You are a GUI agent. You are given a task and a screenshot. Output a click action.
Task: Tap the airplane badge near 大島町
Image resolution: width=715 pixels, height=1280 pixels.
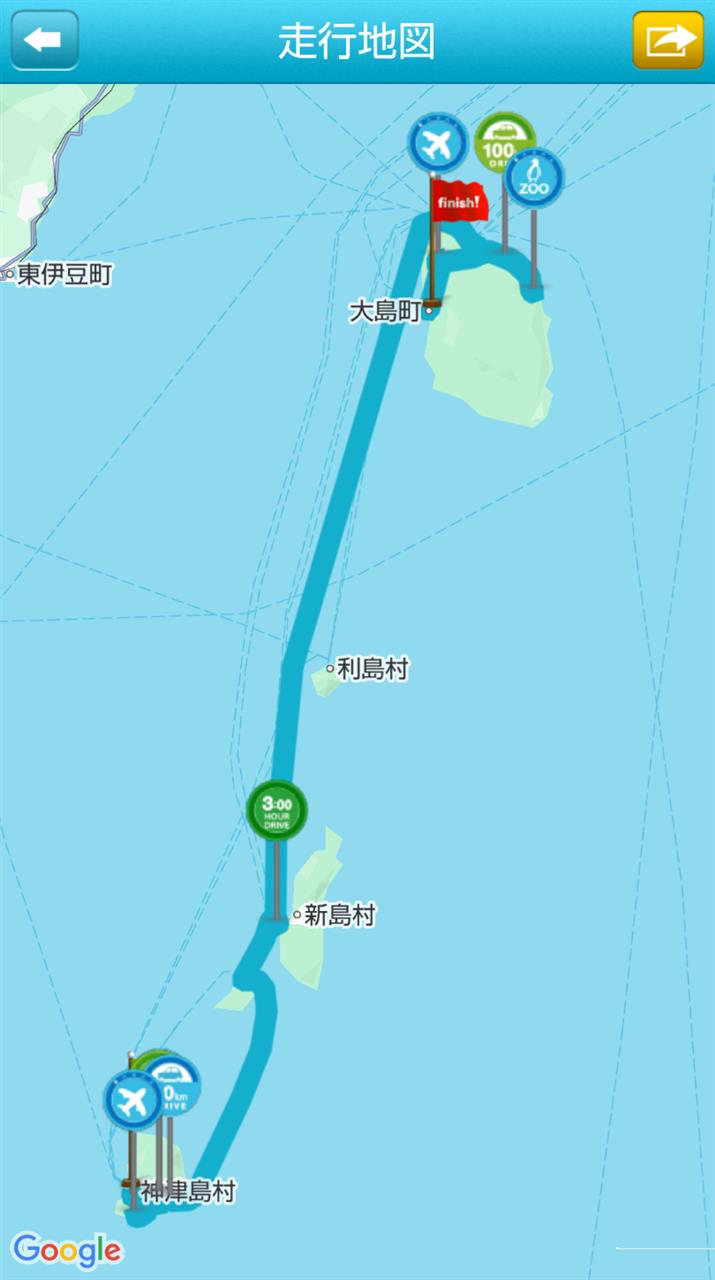[438, 145]
